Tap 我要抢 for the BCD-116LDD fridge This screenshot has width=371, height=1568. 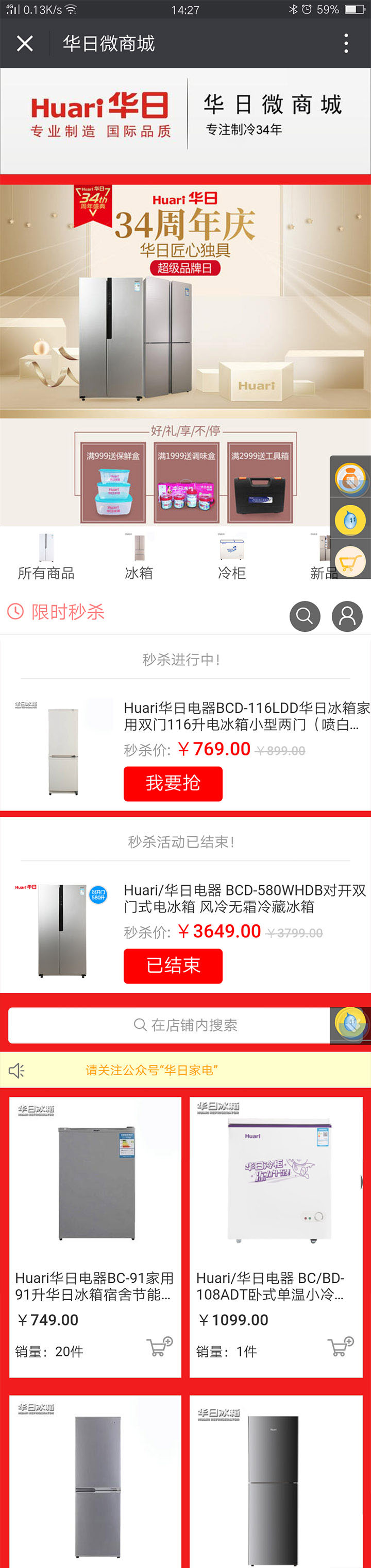(173, 783)
